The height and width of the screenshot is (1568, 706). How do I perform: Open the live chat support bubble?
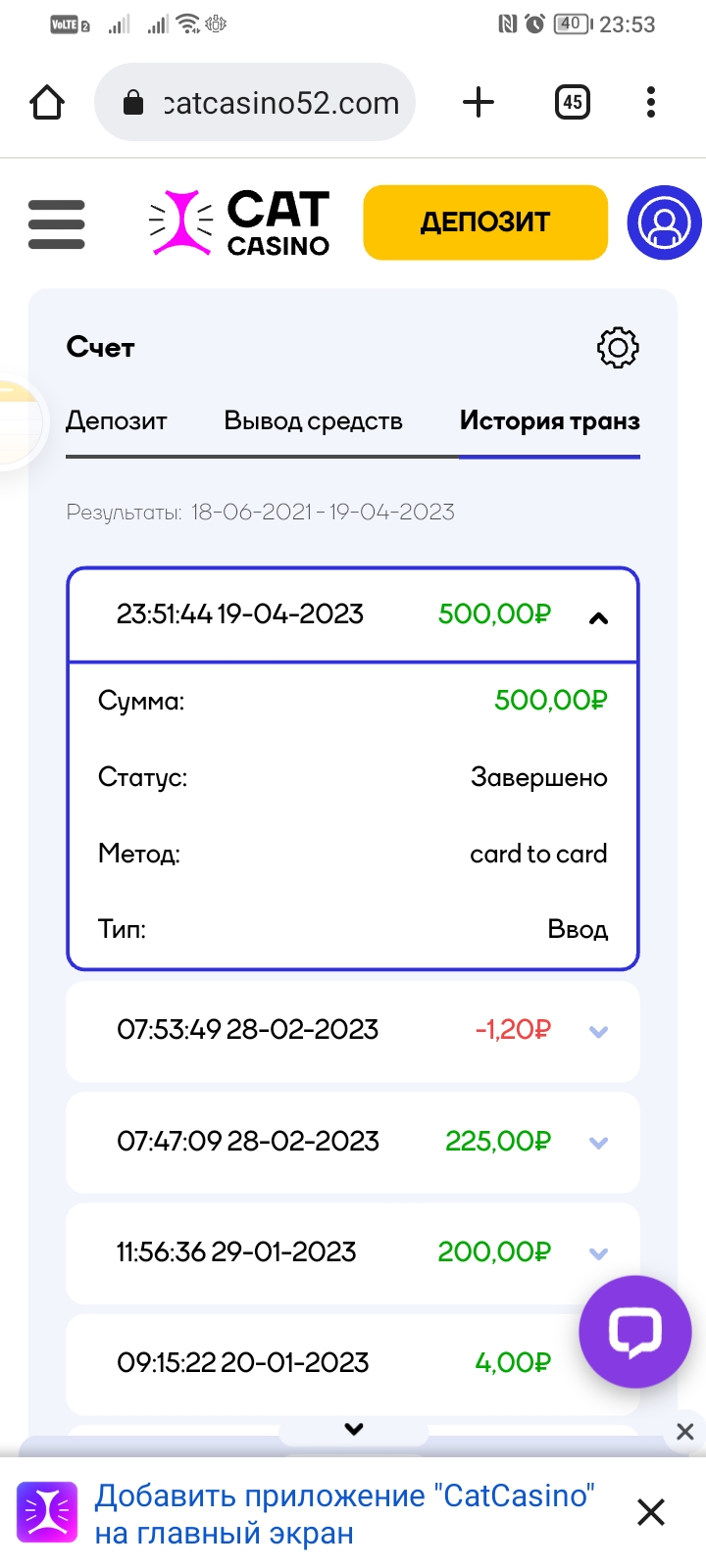(x=635, y=1331)
